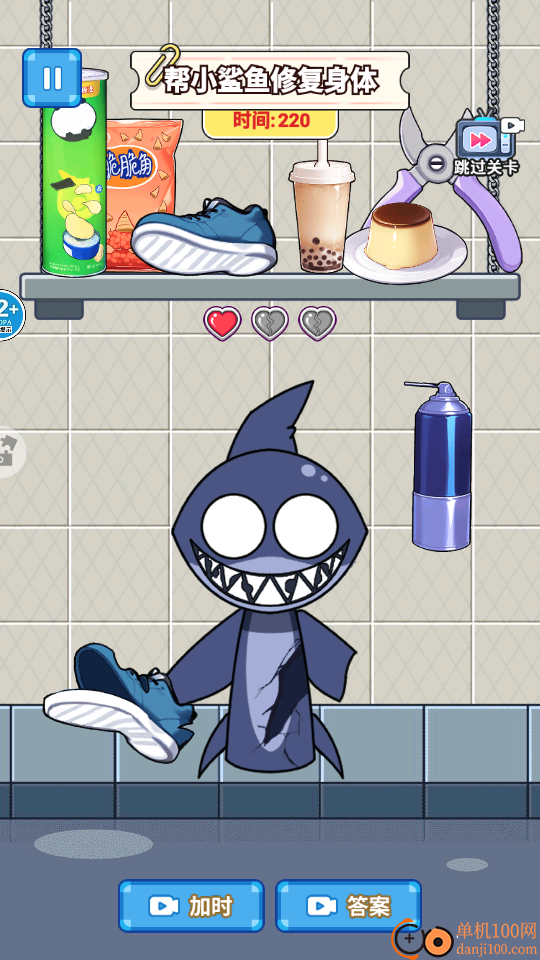Pause the game
This screenshot has width=540, height=960.
[52, 78]
